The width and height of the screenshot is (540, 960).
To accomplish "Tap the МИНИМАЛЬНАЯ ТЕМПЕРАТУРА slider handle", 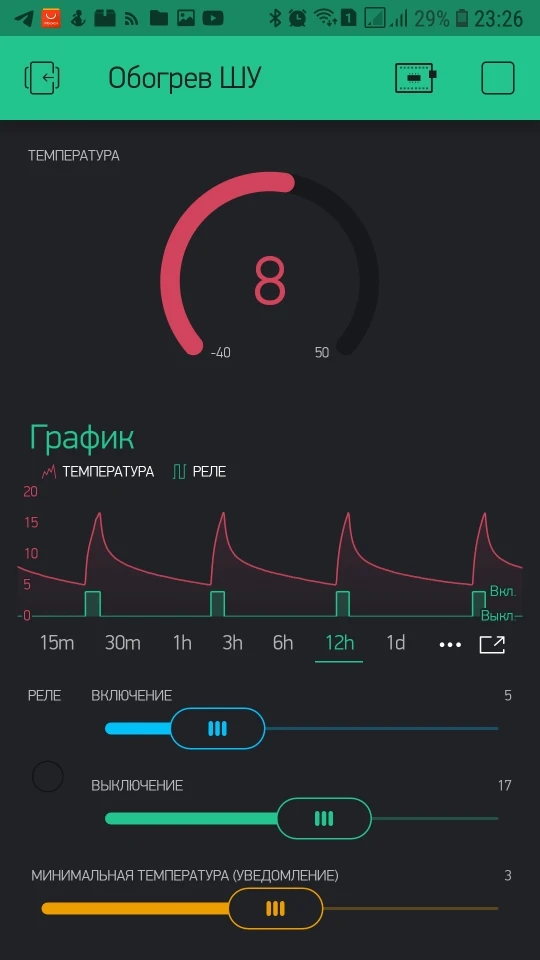I will point(276,909).
